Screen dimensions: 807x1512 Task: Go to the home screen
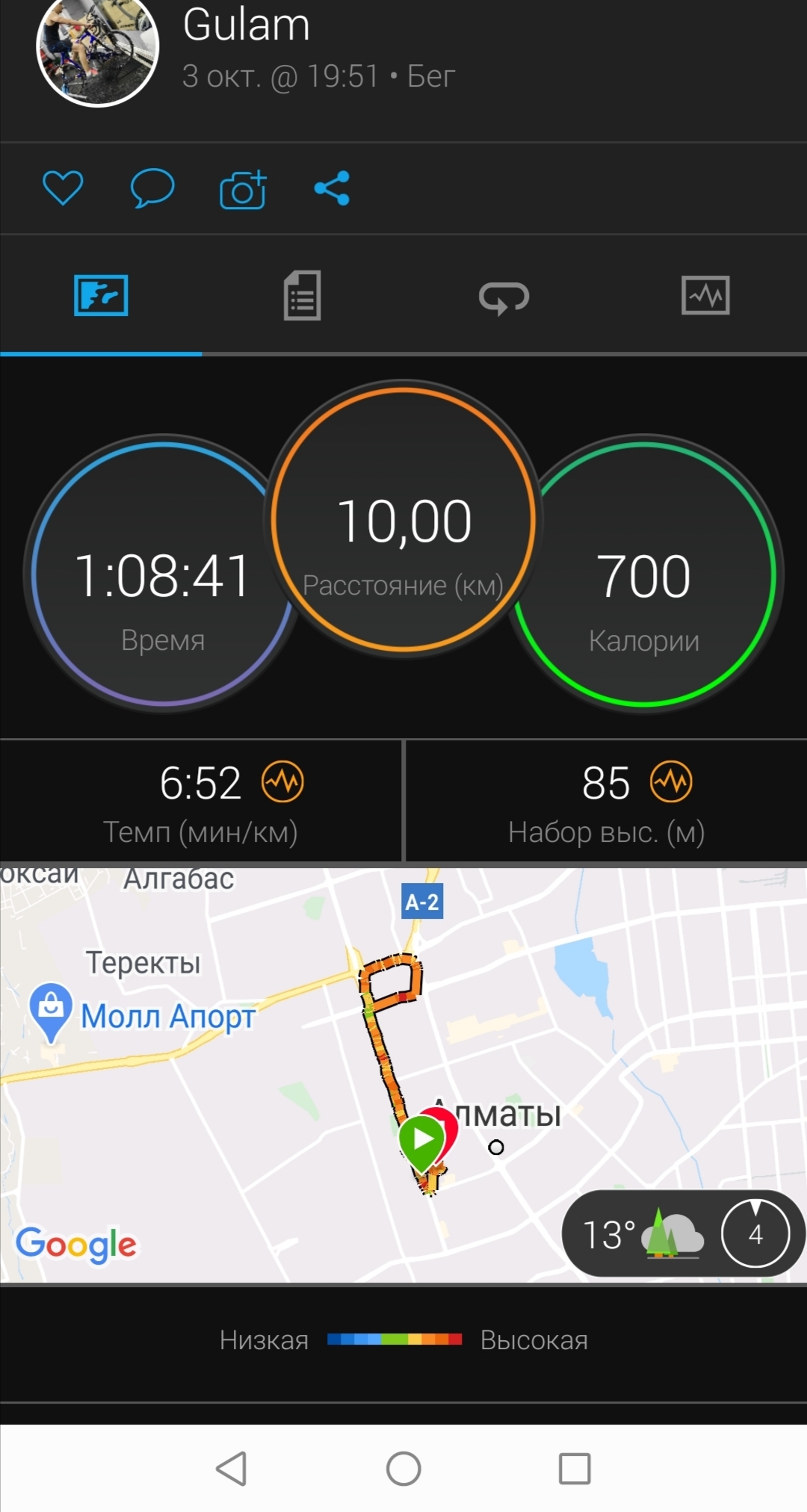pos(403,1468)
